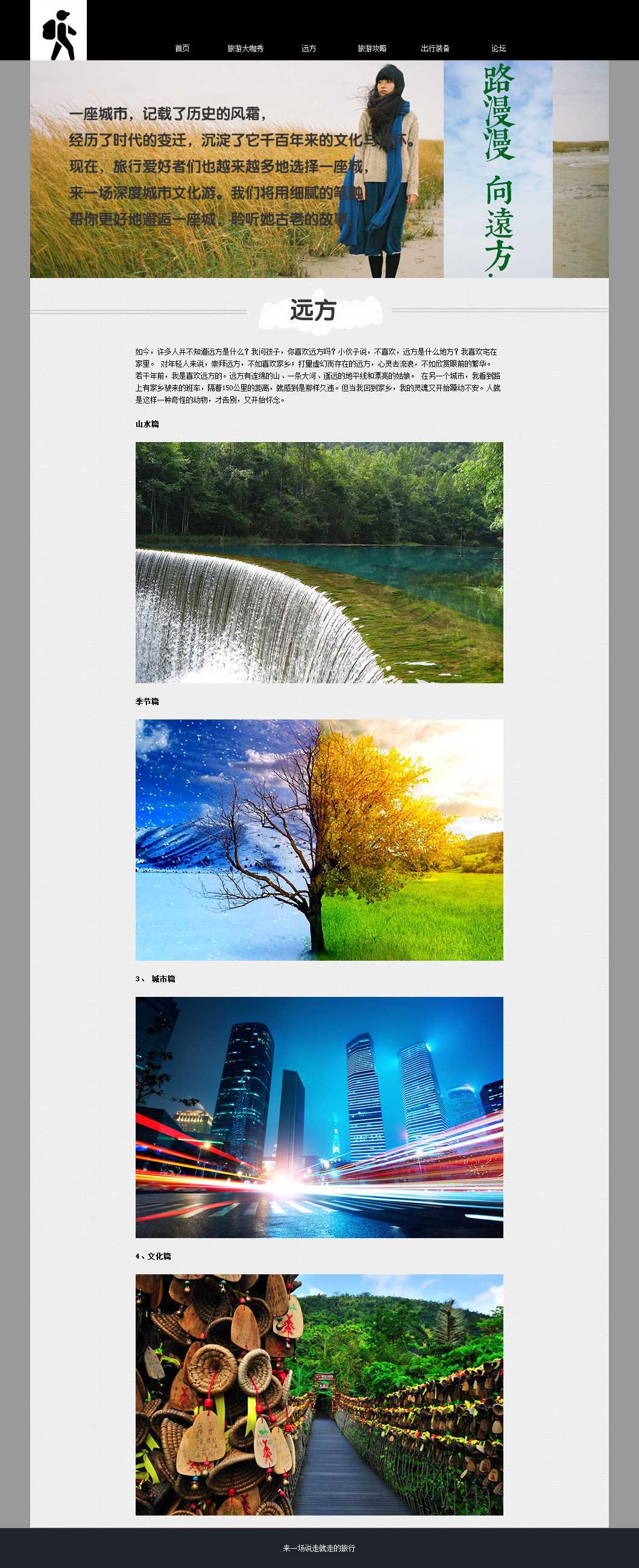This screenshot has height=1568, width=639.
Task: Open 旅游攻略 section
Action: click(x=372, y=48)
